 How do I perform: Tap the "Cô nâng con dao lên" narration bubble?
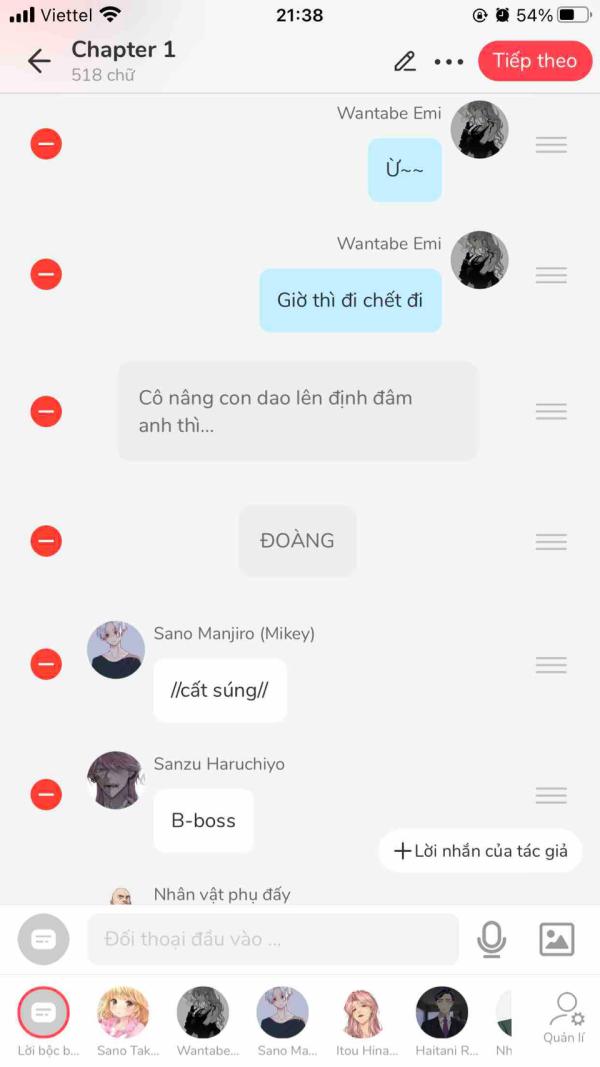[297, 412]
